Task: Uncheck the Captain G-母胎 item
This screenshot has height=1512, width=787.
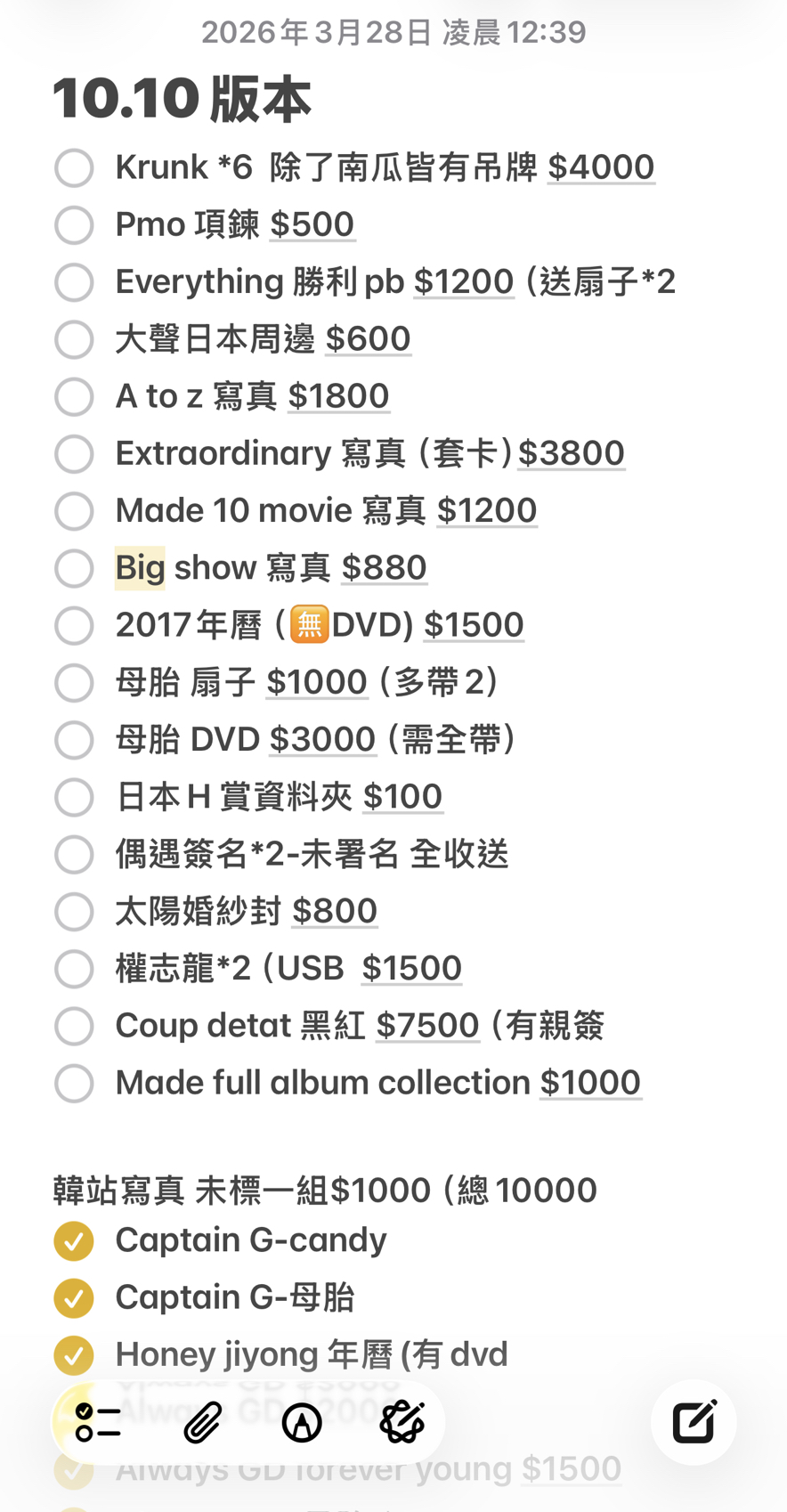Action: (x=74, y=1297)
